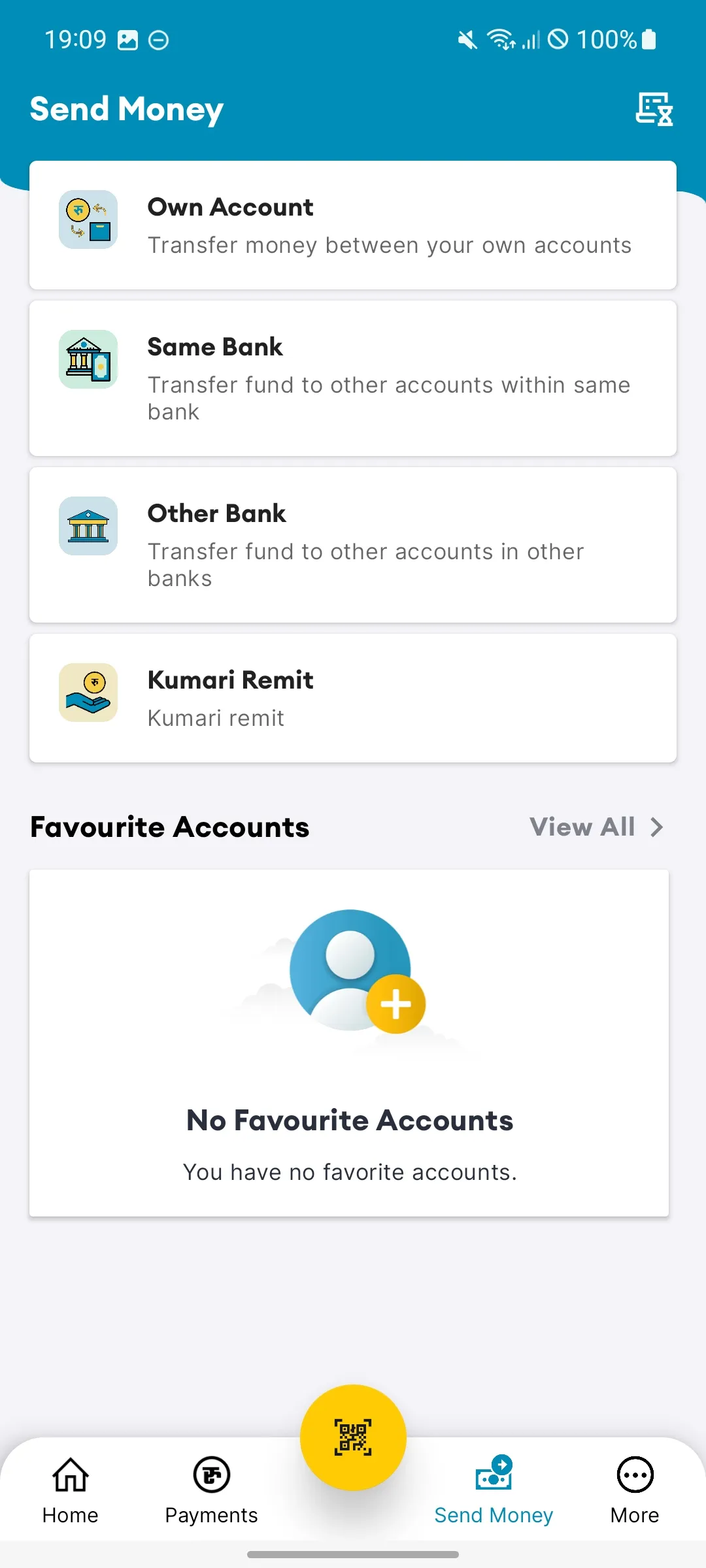
Task: Tap the Home icon in bottom bar
Action: pos(69,1475)
